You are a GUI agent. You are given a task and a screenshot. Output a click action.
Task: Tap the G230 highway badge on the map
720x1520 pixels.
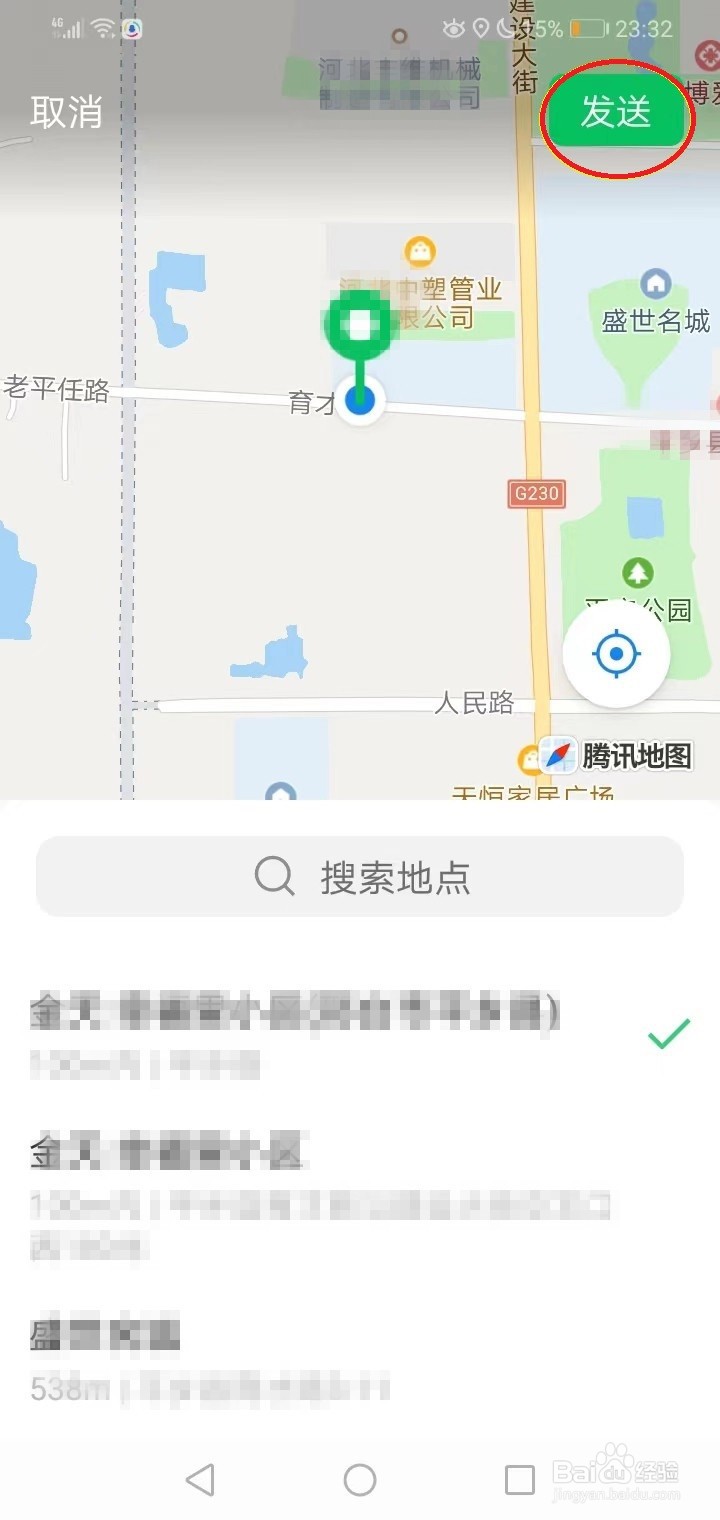(536, 493)
